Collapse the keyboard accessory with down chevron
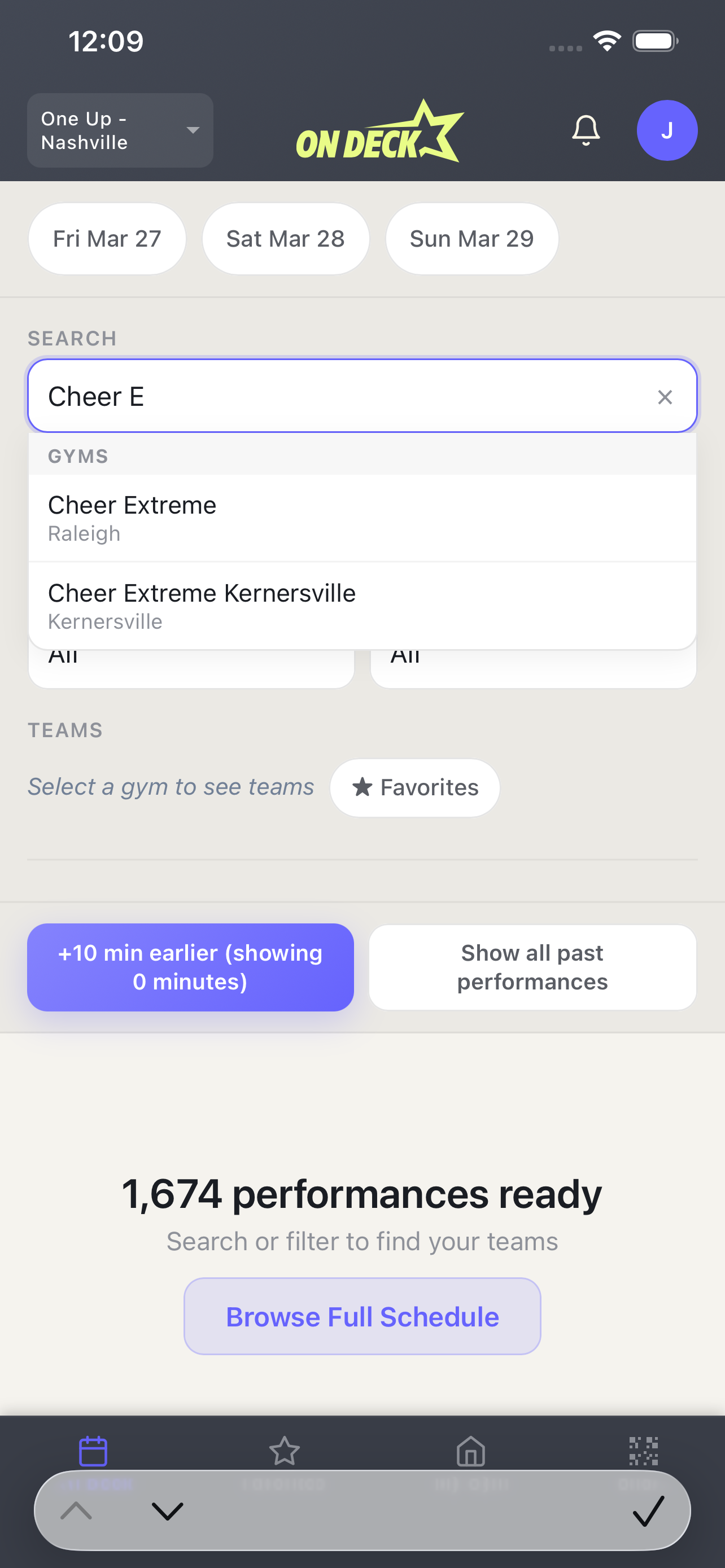 point(165,1512)
